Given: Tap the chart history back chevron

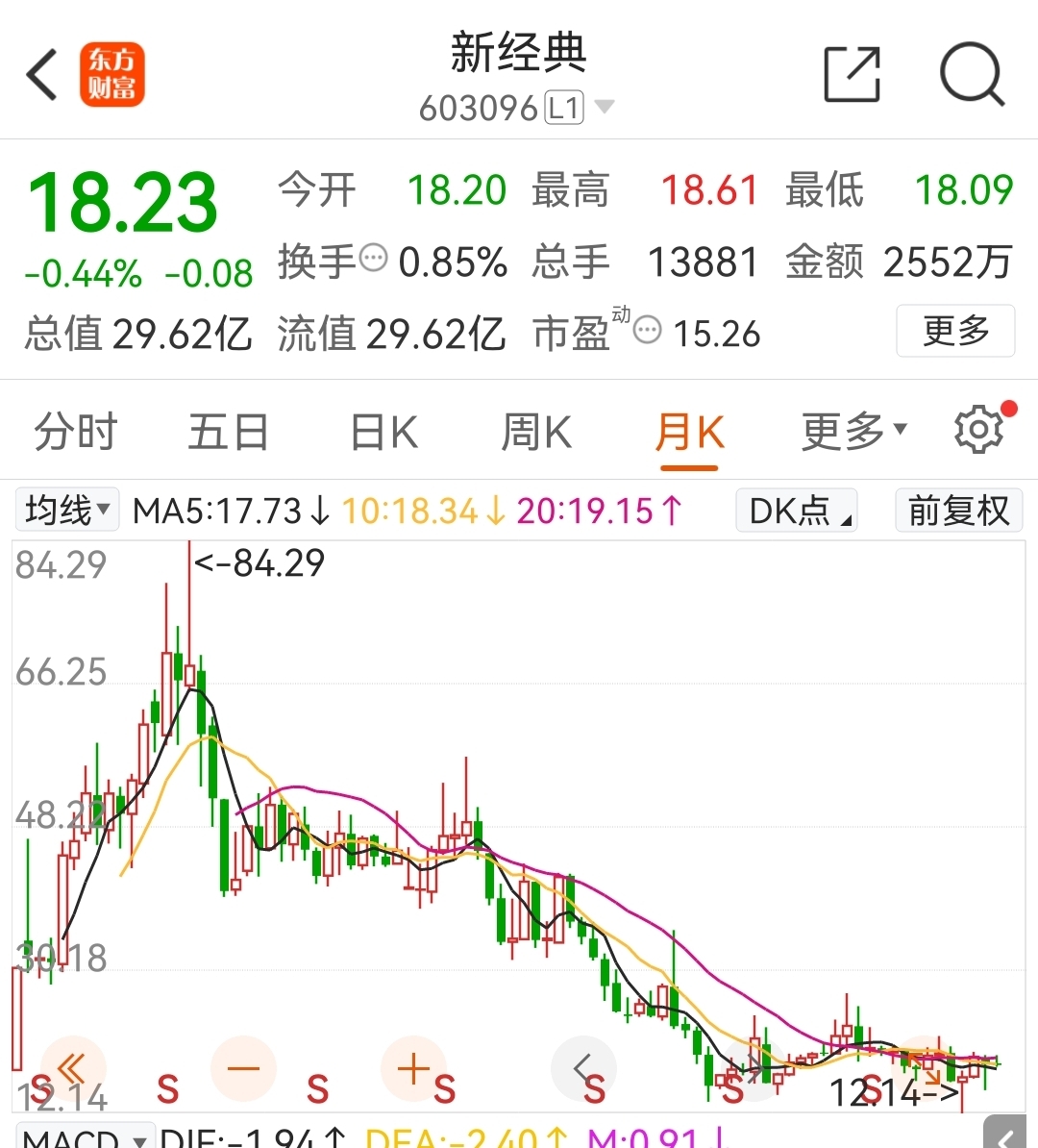Looking at the screenshot, I should (x=583, y=1069).
